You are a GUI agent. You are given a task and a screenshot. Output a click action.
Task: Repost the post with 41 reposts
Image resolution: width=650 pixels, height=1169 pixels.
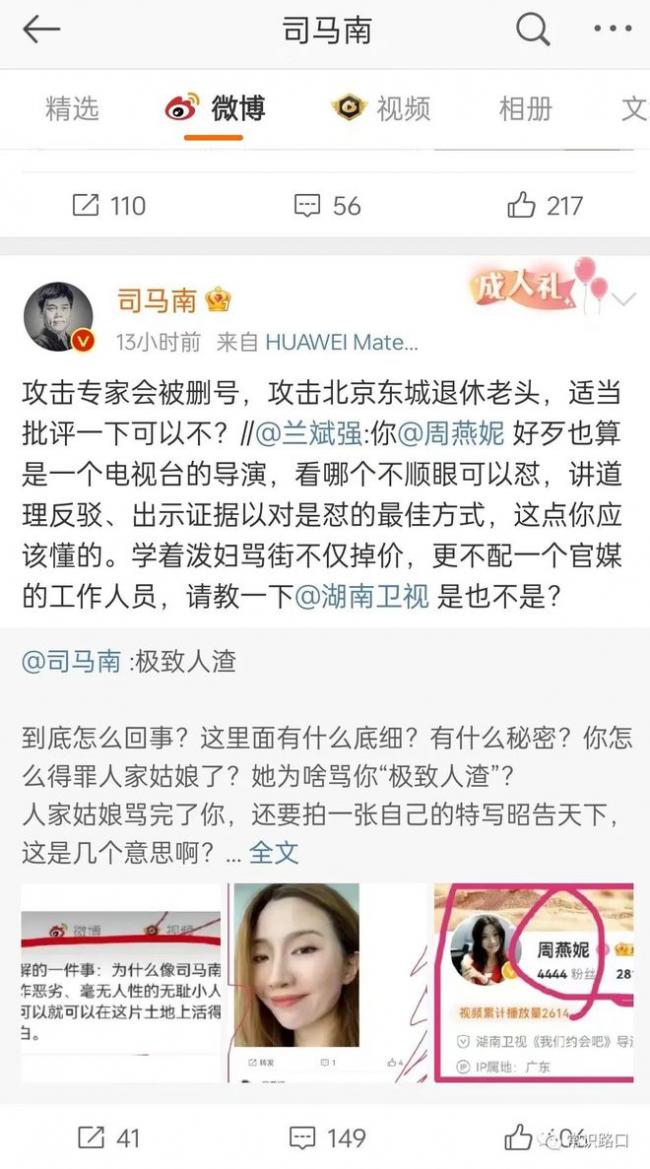(109, 1138)
